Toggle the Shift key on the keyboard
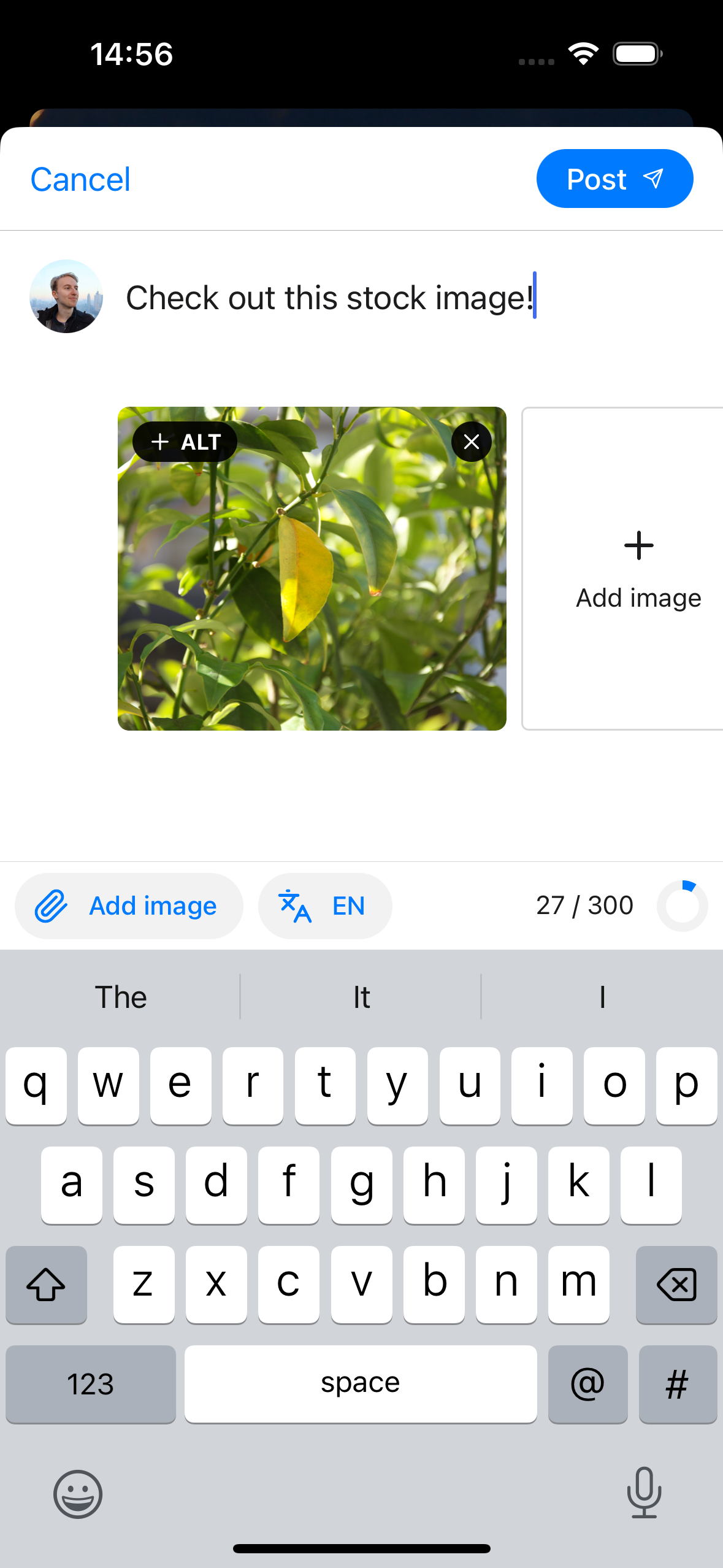This screenshot has height=1568, width=723. tap(46, 1285)
